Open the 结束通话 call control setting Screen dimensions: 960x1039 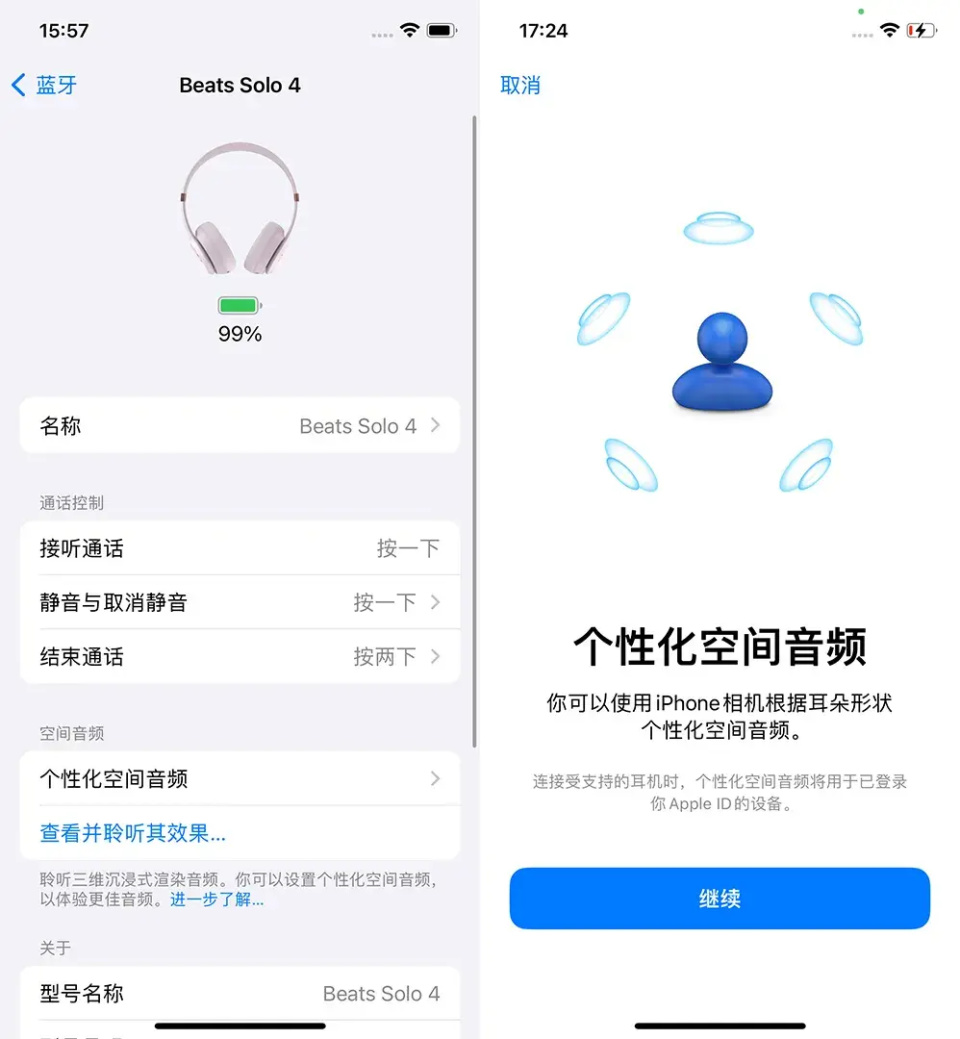(240, 657)
